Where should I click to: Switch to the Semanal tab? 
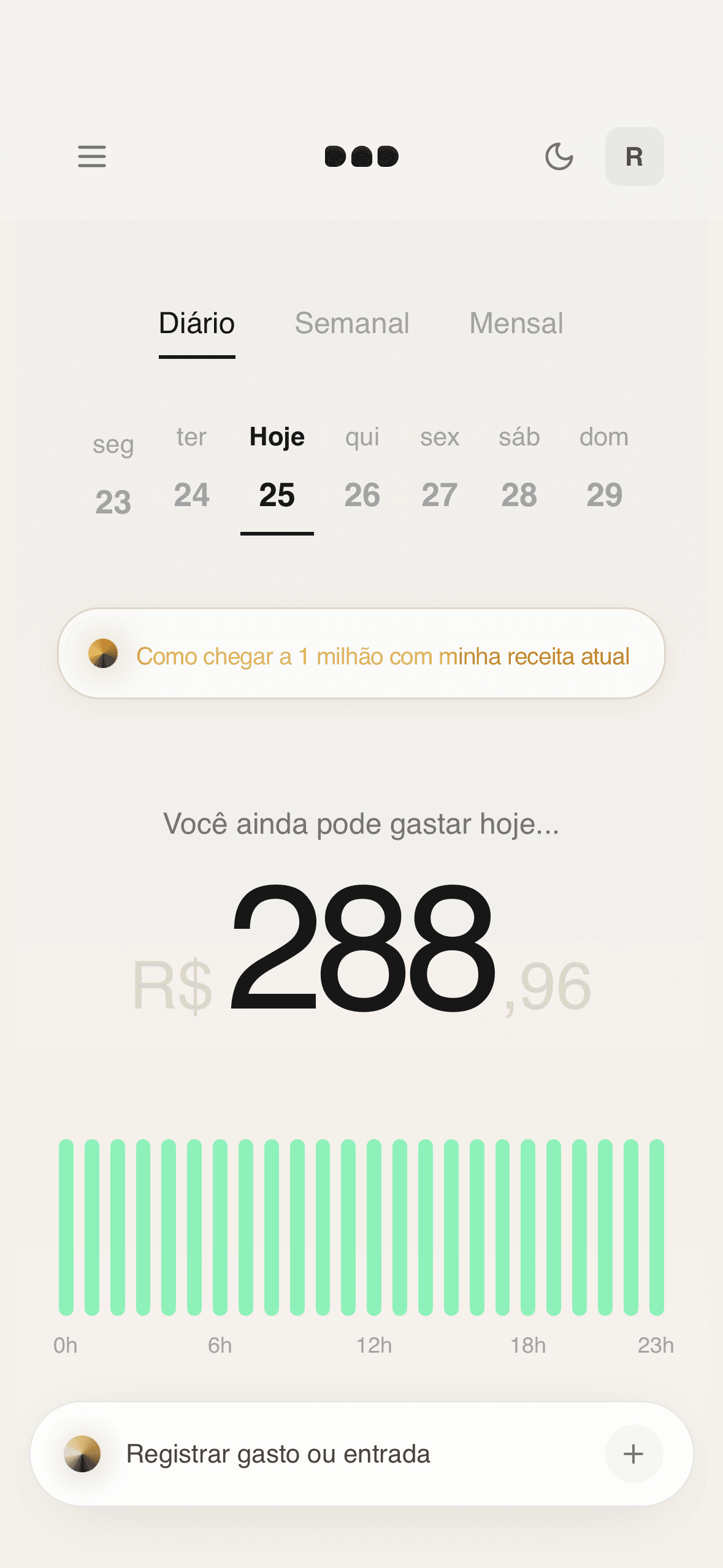(352, 323)
